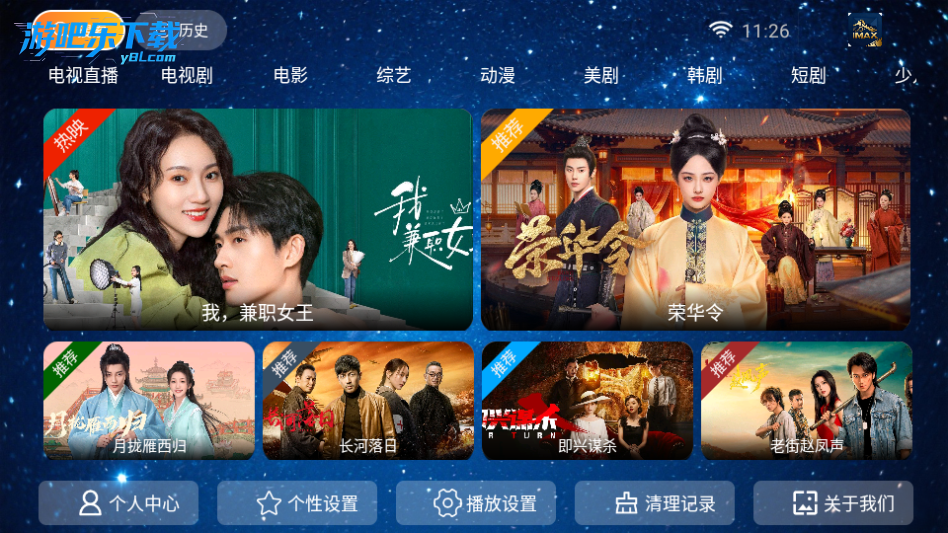Open the 关于我们 about page

pyautogui.click(x=833, y=503)
